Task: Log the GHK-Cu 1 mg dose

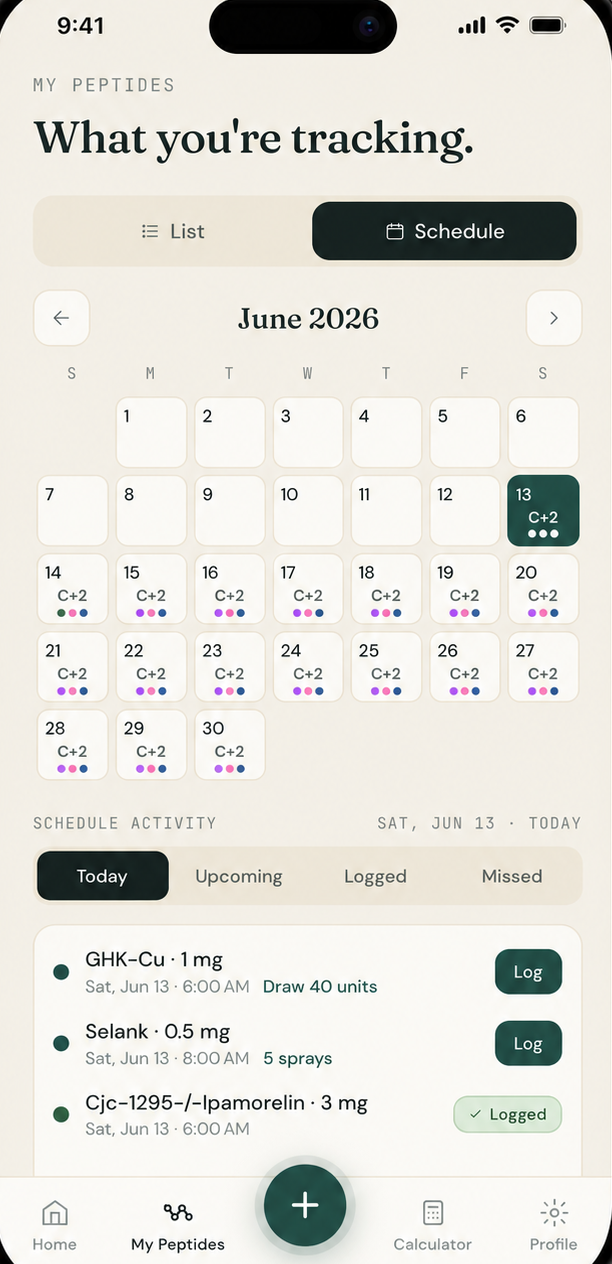Action: pos(528,972)
